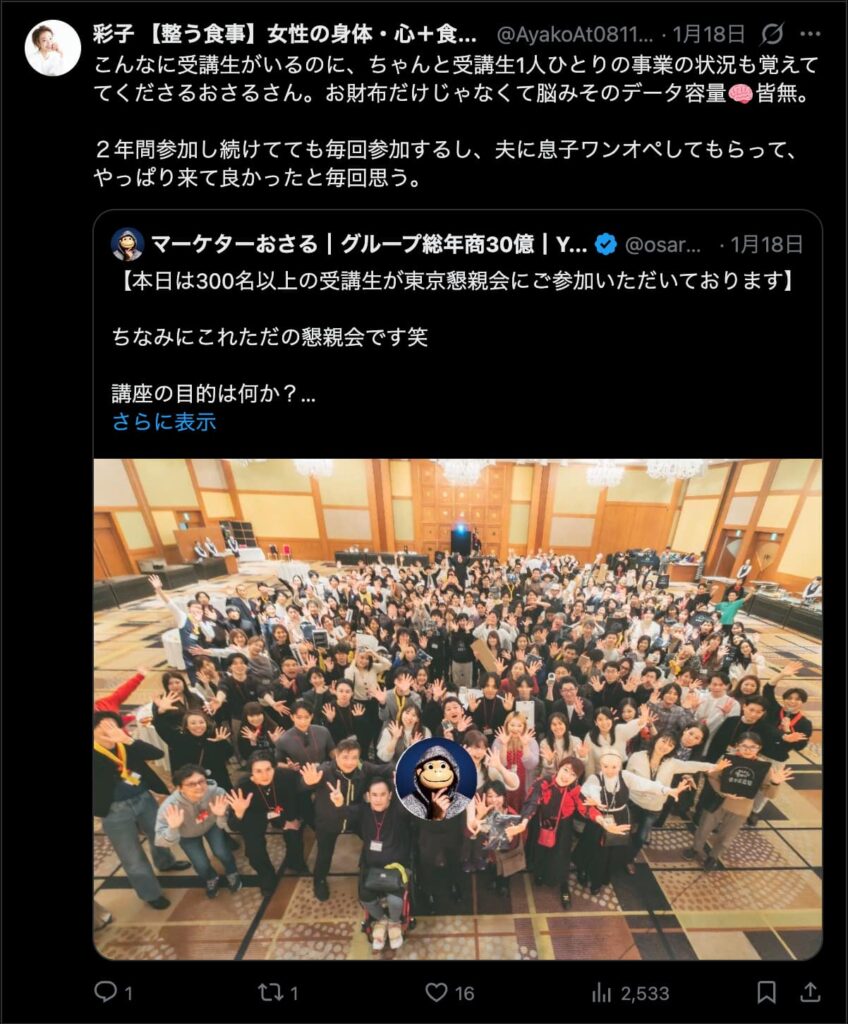Open the tweet's overflow menu
The height and width of the screenshot is (1024, 848).
(809, 34)
